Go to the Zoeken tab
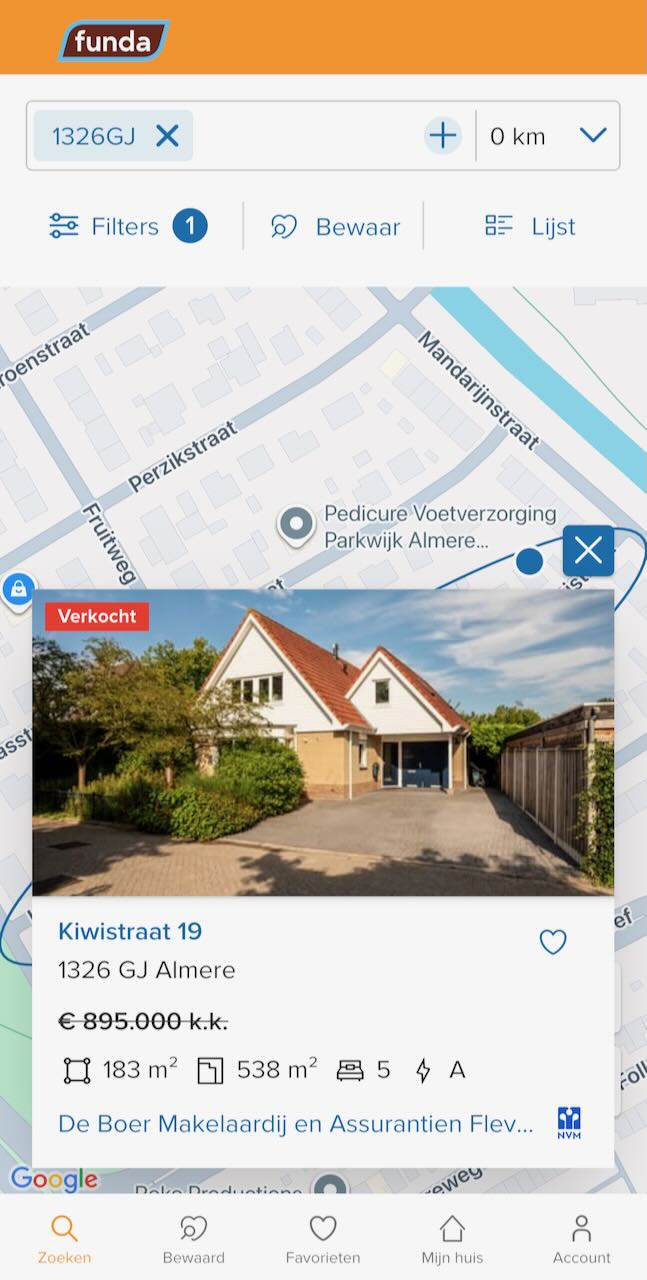647x1280 pixels. [64, 1240]
